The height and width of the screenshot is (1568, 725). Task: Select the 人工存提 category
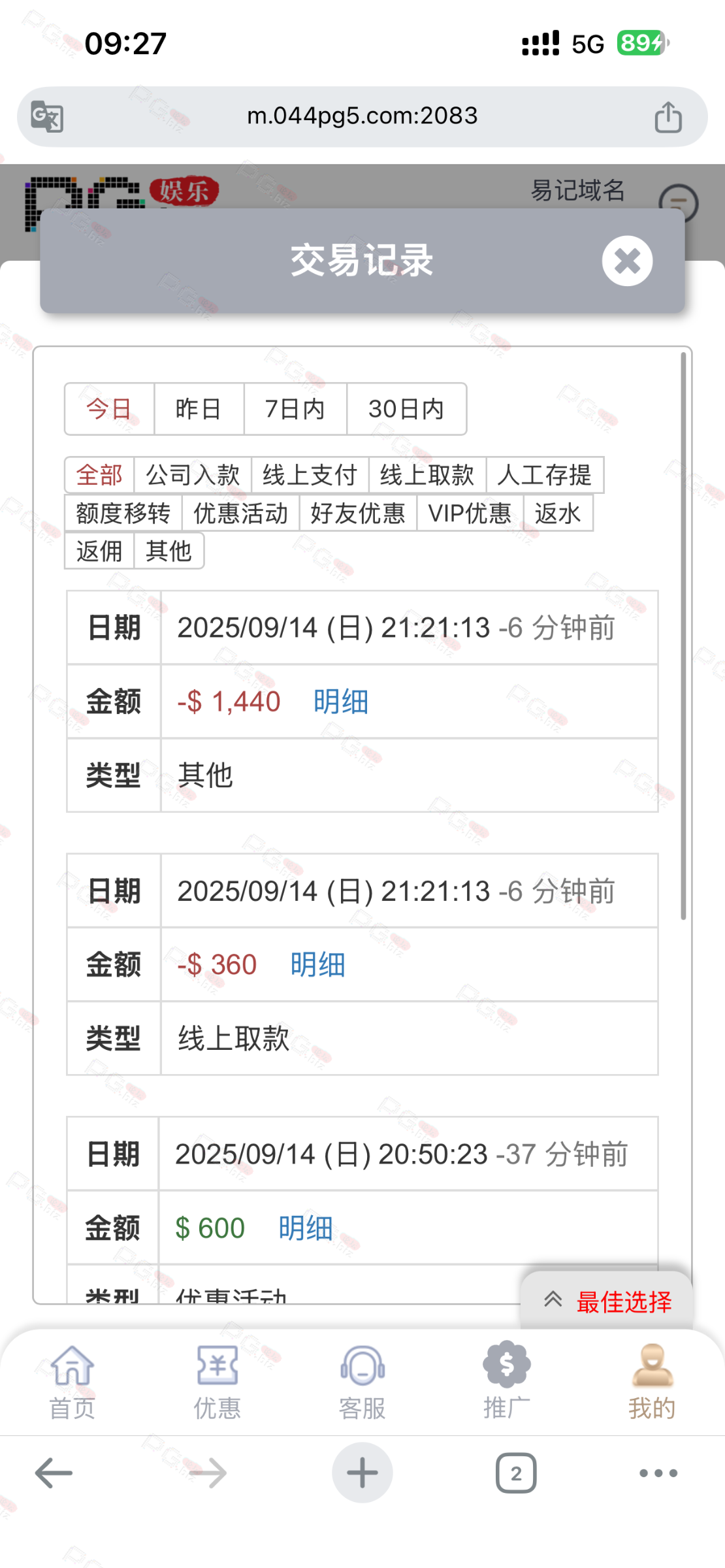point(544,475)
